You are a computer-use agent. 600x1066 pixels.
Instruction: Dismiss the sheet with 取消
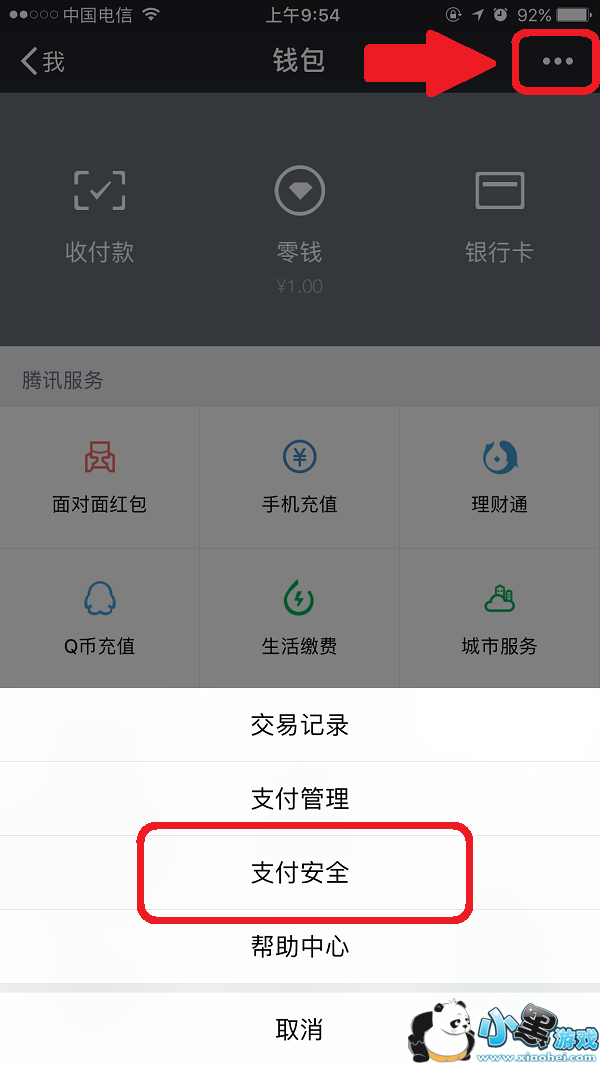pyautogui.click(x=300, y=1029)
